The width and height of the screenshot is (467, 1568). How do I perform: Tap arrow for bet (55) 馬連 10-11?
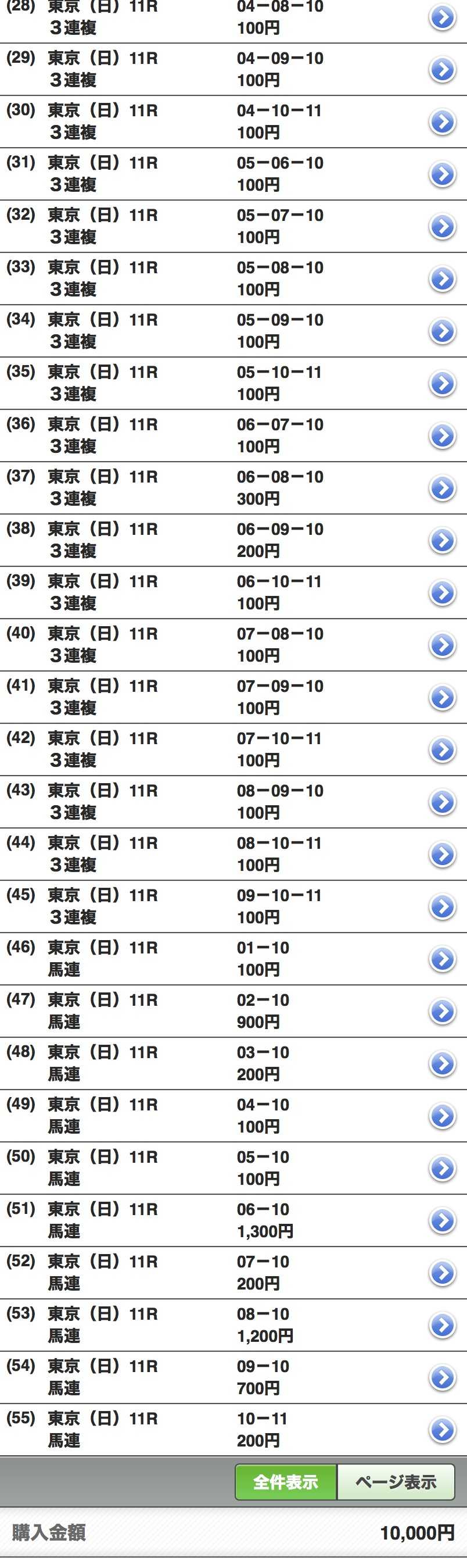(x=442, y=1430)
